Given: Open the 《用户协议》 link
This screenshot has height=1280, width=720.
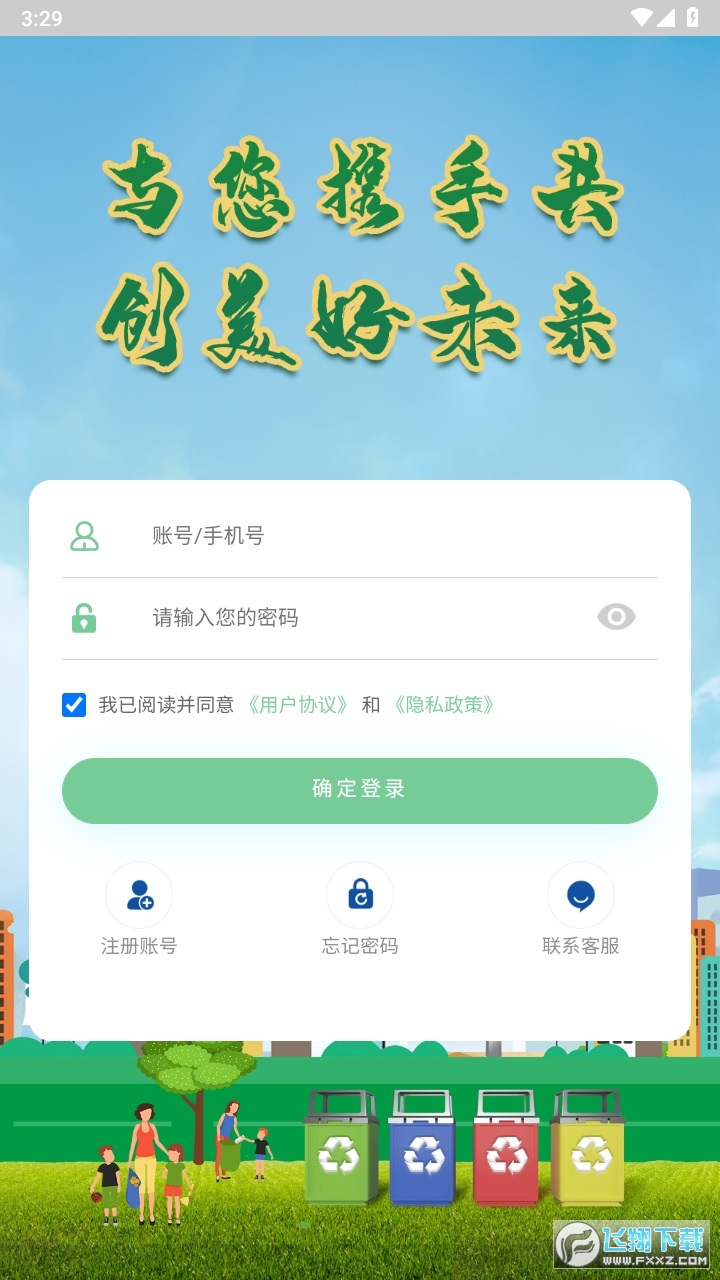Looking at the screenshot, I should coord(298,705).
